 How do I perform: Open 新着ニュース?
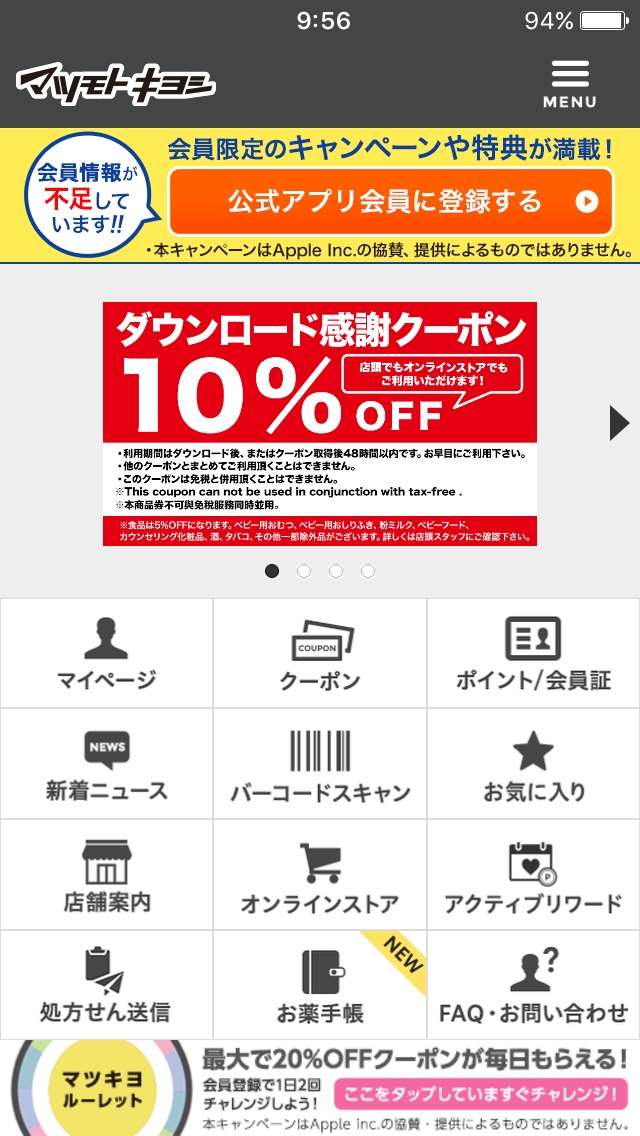(106, 765)
